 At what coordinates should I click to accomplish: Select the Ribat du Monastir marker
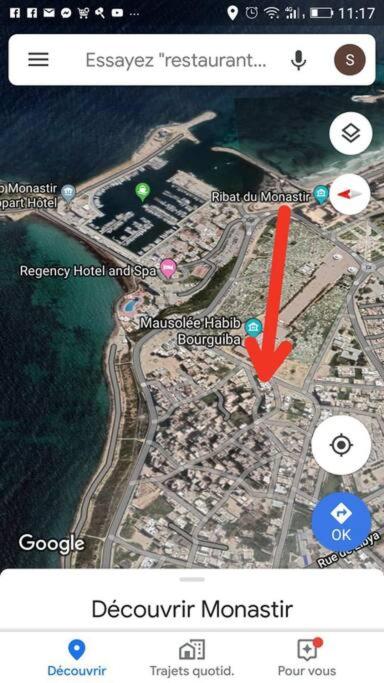321,195
